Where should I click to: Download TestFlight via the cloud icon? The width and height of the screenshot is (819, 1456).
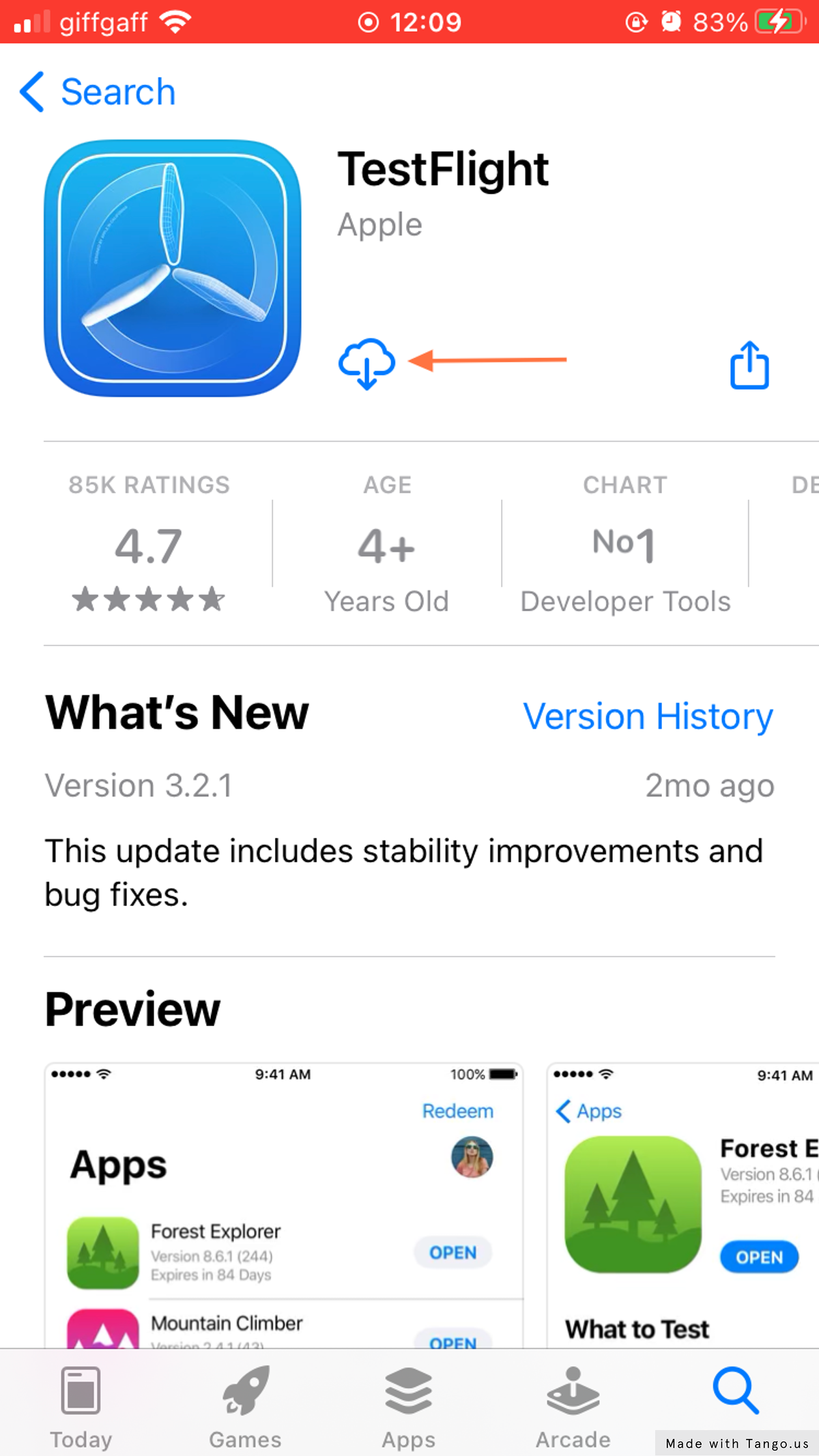pos(367,364)
